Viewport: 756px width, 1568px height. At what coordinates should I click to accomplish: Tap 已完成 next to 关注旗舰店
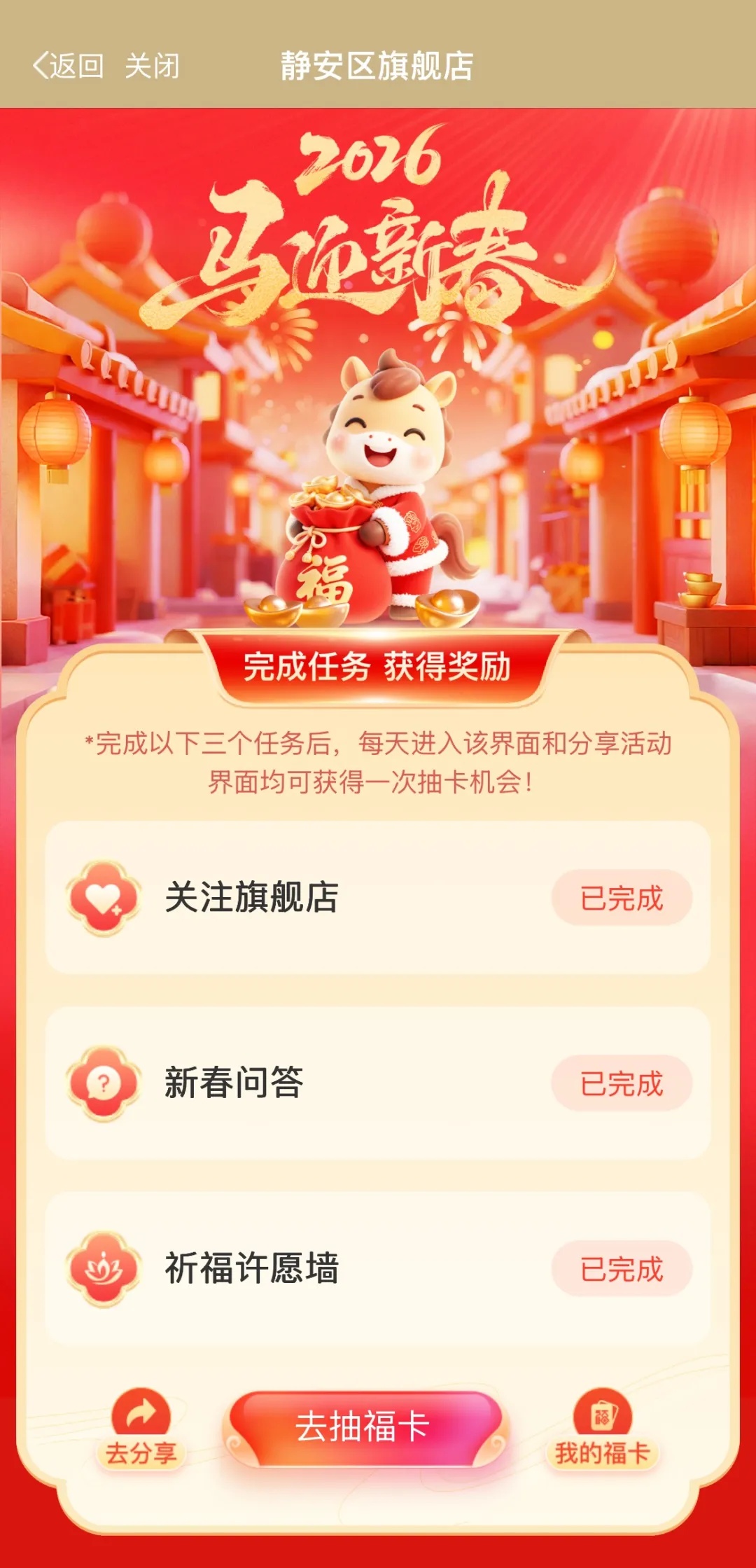(622, 899)
